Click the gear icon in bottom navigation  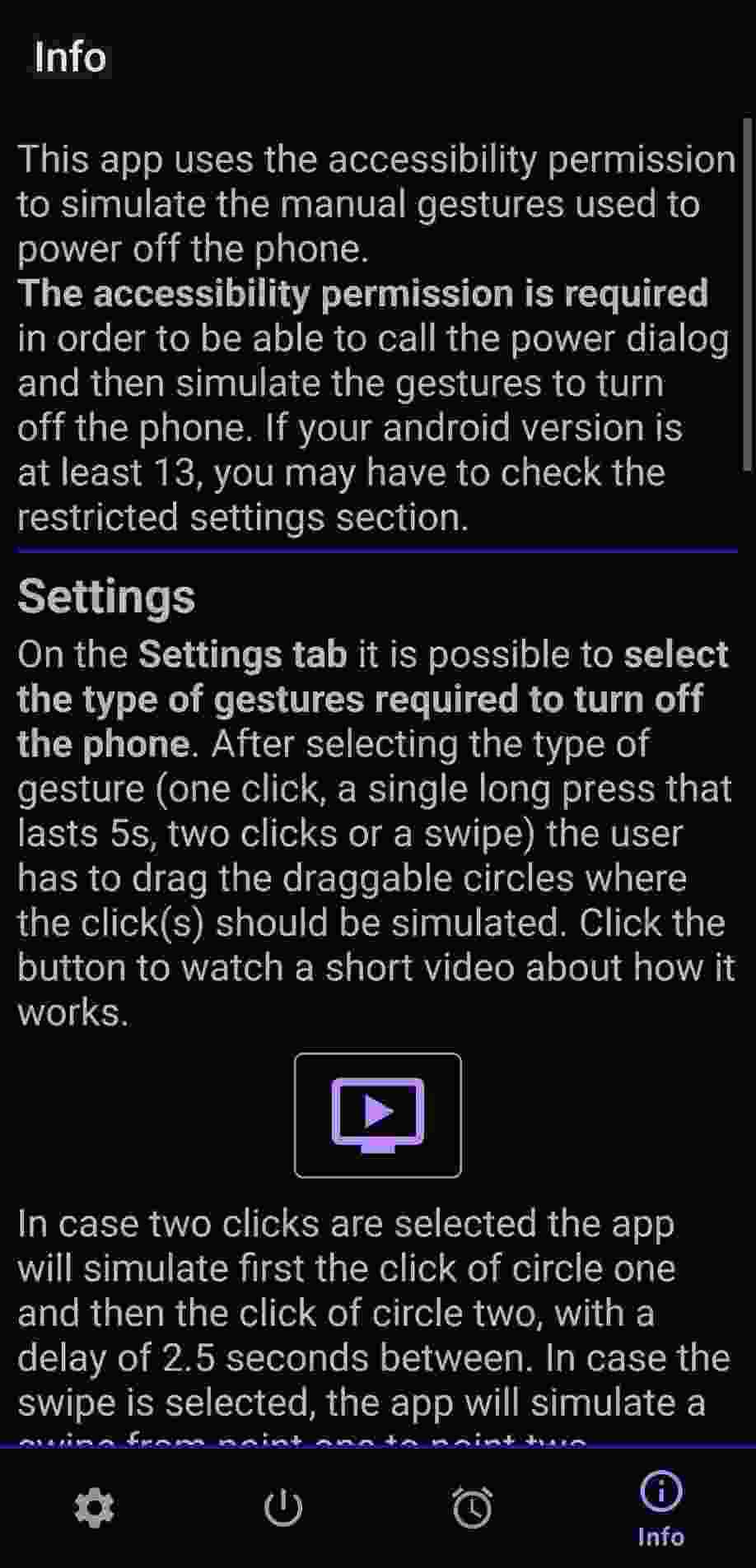pos(94,1508)
